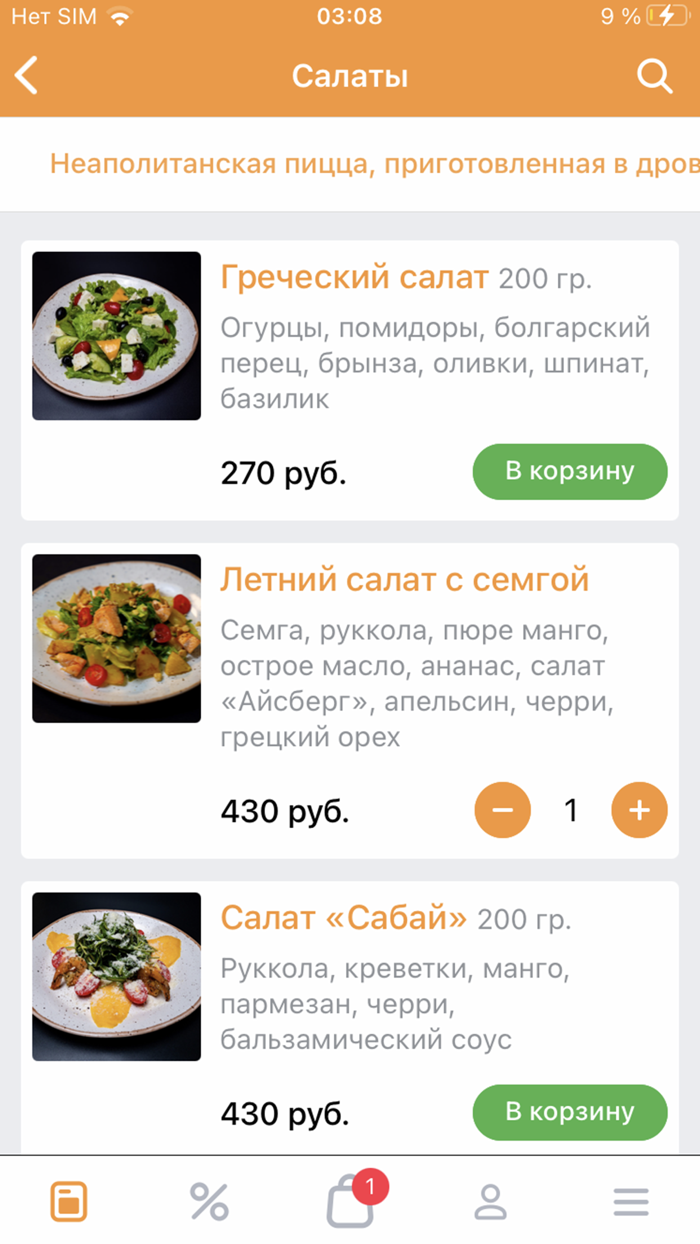Go back from the Салаты screen

coord(27,76)
